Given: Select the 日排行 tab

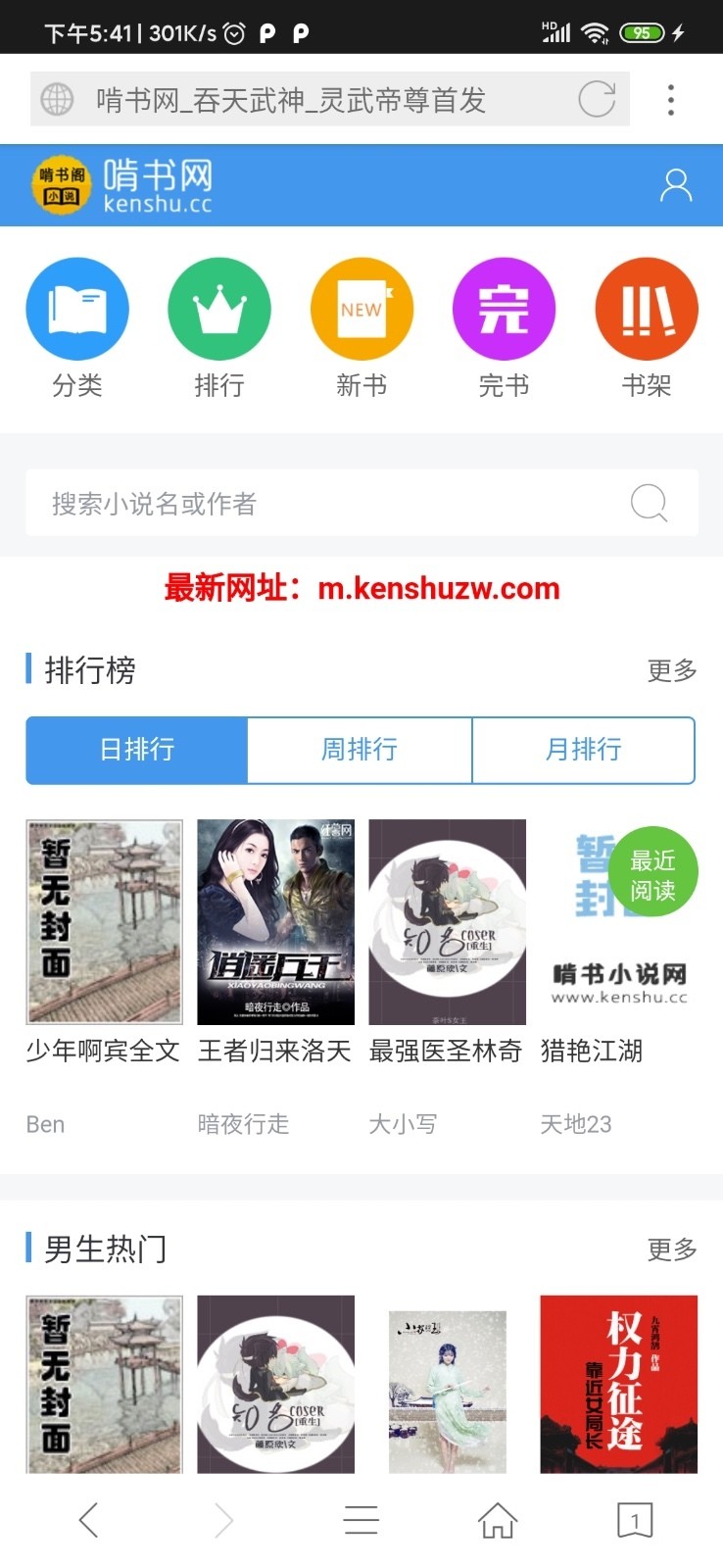Looking at the screenshot, I should coord(137,750).
